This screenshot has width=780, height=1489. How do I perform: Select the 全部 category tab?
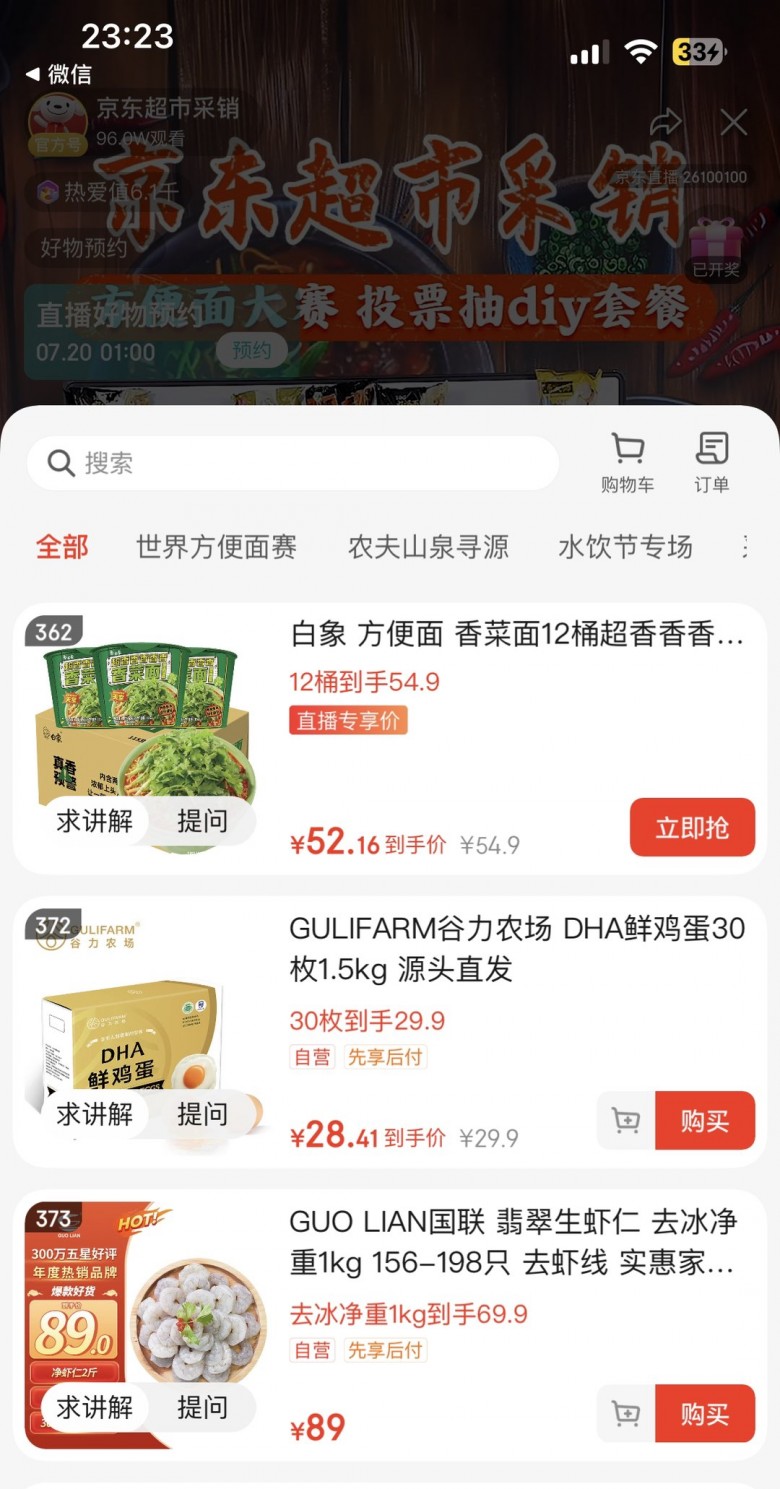[x=62, y=547]
